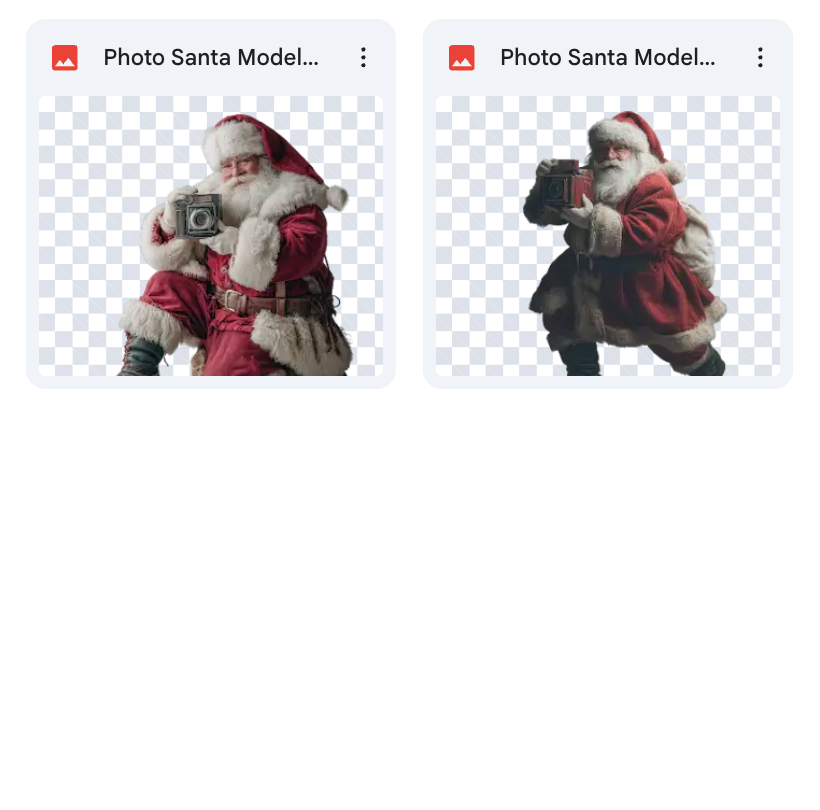Open overflow menu of the left Santa file
This screenshot has width=820, height=810.
point(363,58)
